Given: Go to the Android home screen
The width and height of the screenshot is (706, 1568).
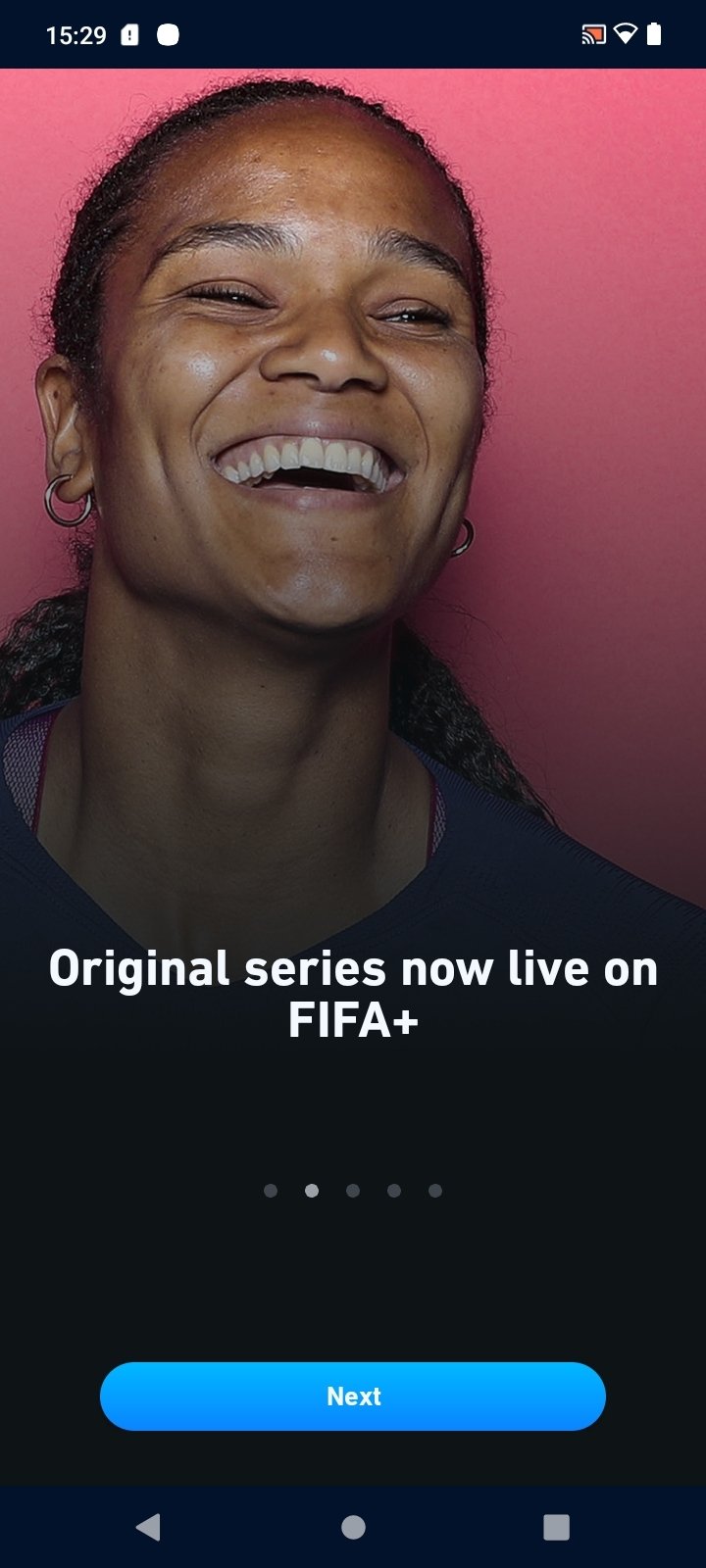Looking at the screenshot, I should click(353, 1526).
